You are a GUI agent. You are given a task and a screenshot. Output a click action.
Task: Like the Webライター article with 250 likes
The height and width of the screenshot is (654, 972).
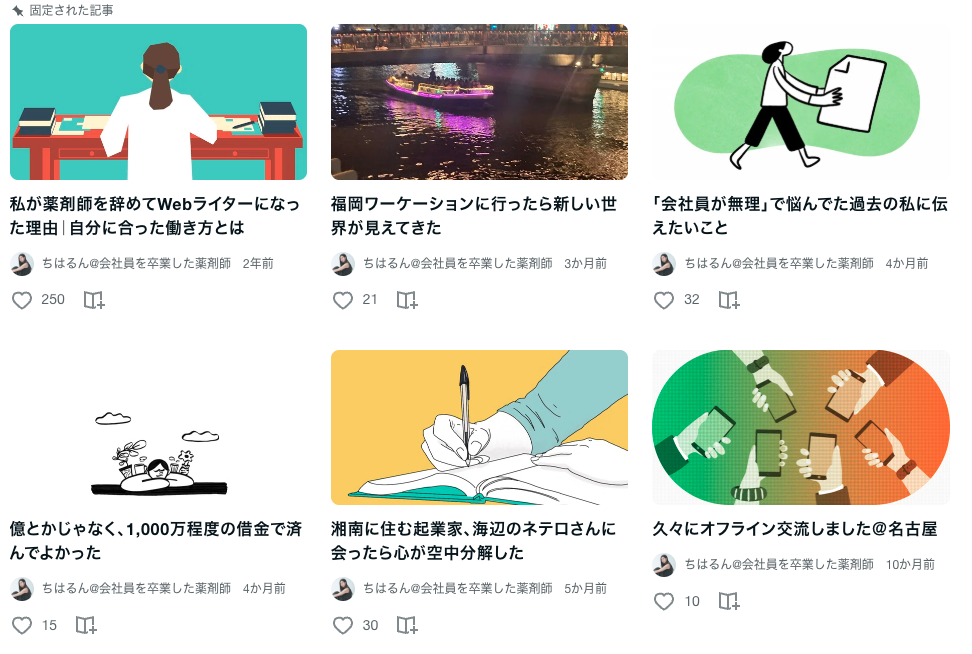coord(22,300)
